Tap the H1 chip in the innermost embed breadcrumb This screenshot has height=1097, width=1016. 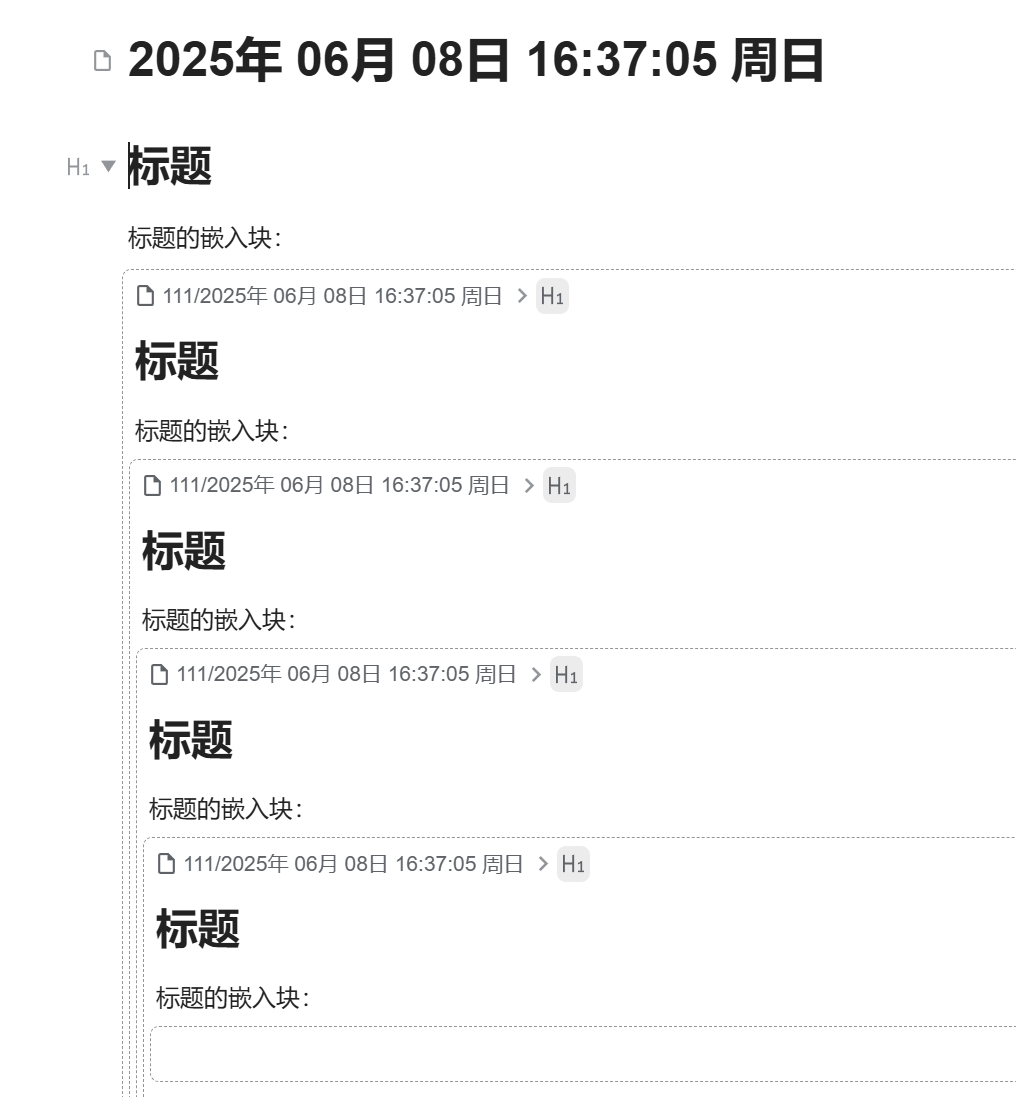[x=573, y=864]
